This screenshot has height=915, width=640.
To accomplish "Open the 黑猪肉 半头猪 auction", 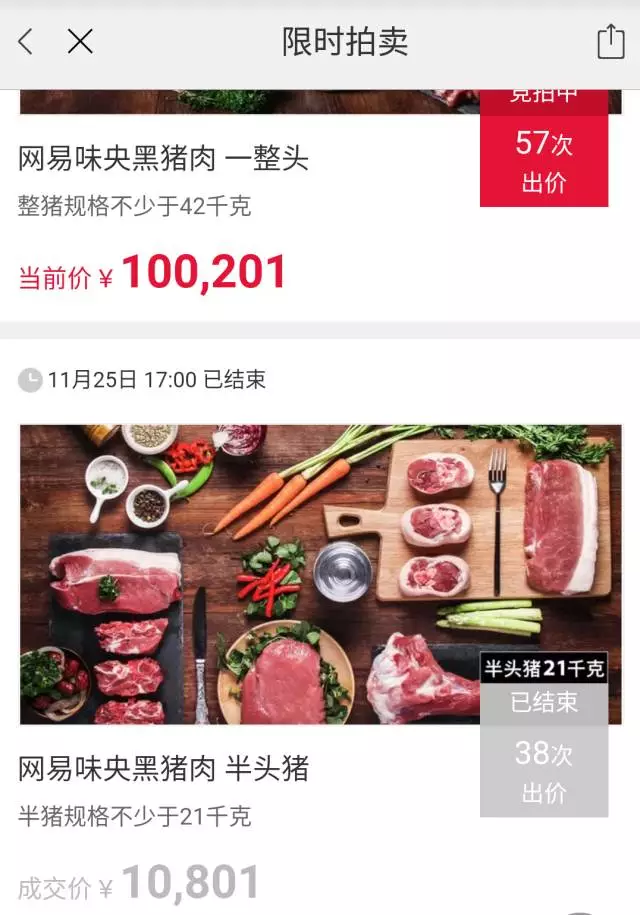I will pyautogui.click(x=164, y=769).
